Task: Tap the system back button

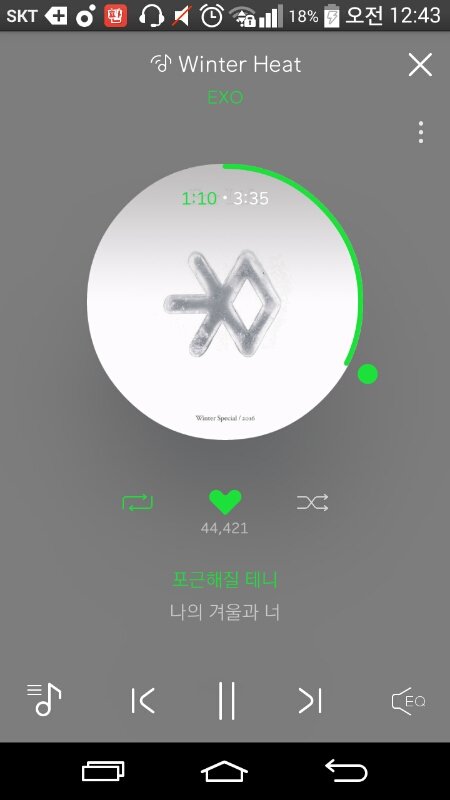Action: point(346,770)
